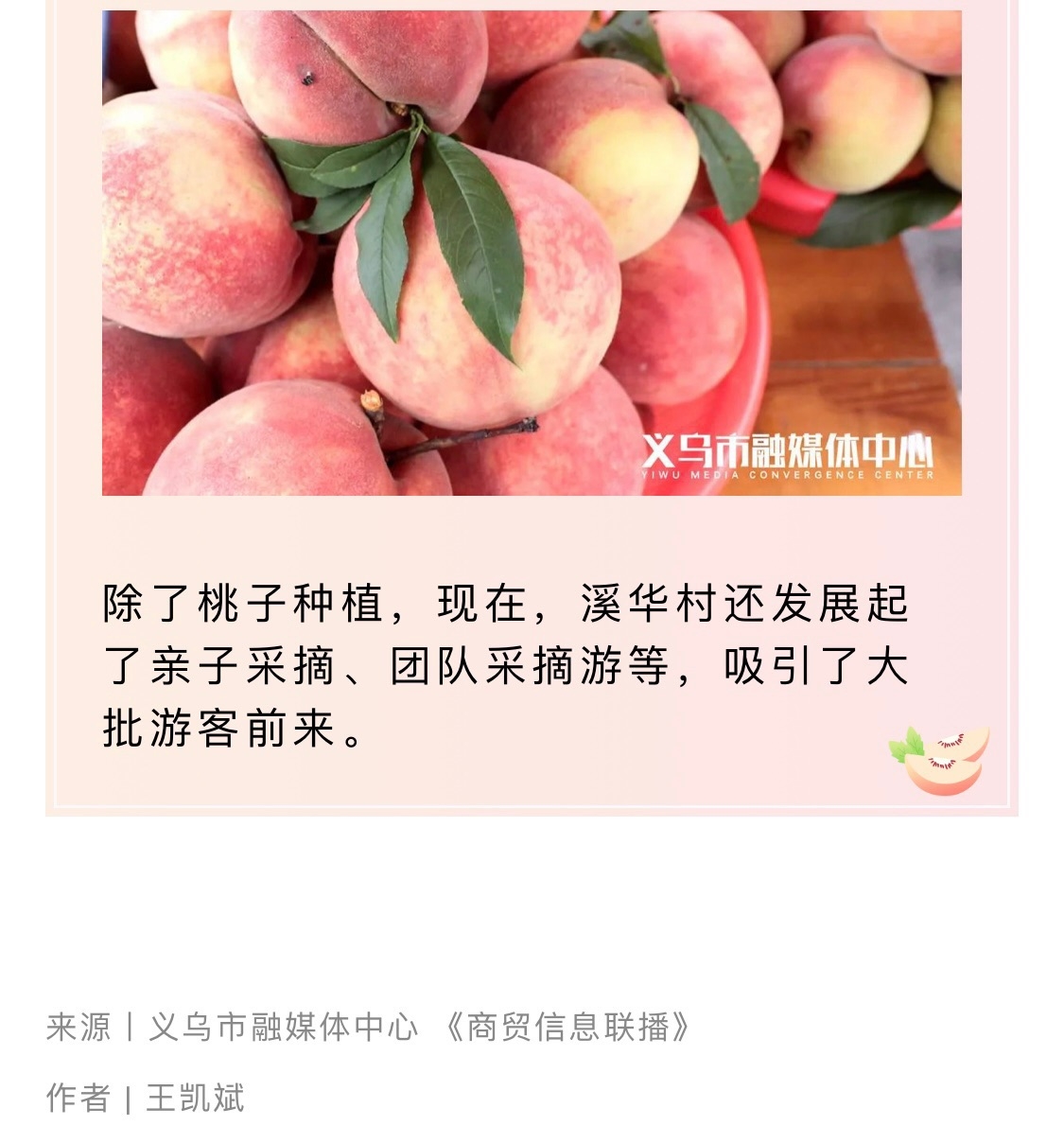Image resolution: width=1064 pixels, height=1126 pixels.
Task: Open the peach photo in full view
Action: pyautogui.click(x=532, y=252)
